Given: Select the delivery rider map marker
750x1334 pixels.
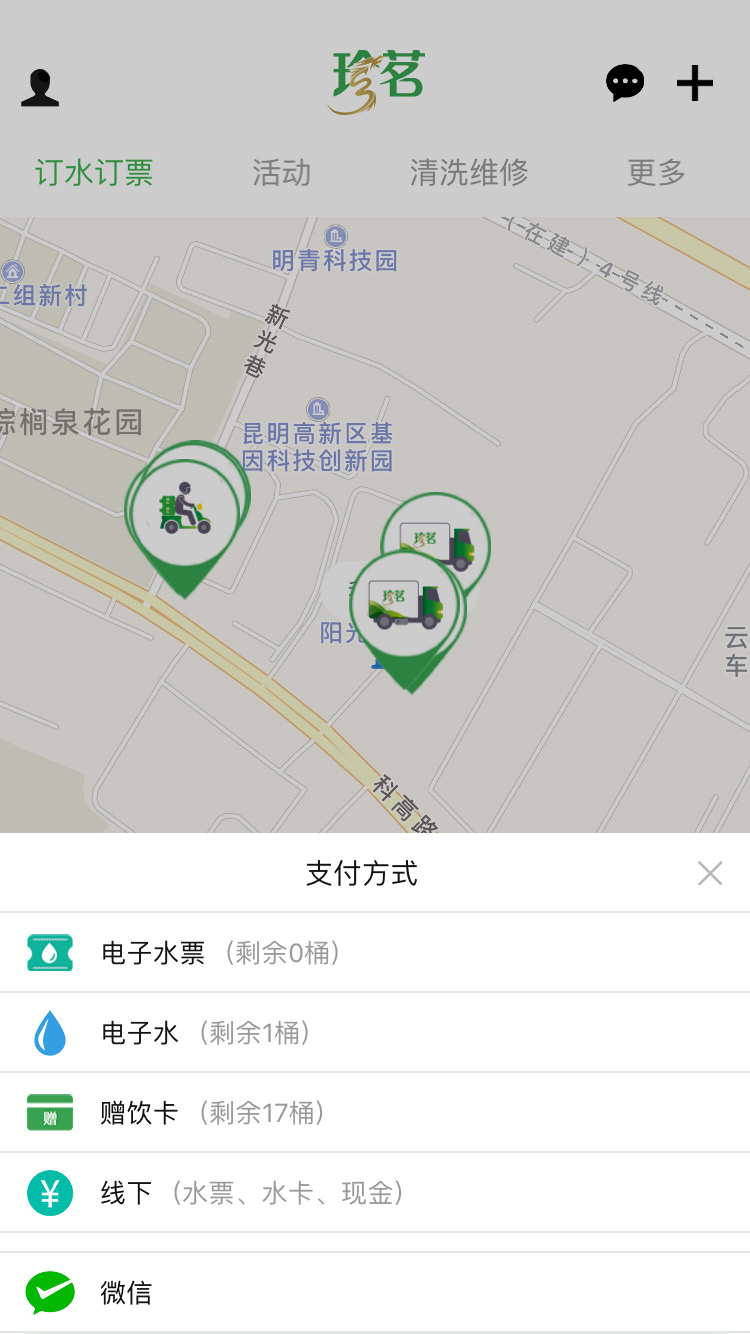Looking at the screenshot, I should pyautogui.click(x=184, y=510).
